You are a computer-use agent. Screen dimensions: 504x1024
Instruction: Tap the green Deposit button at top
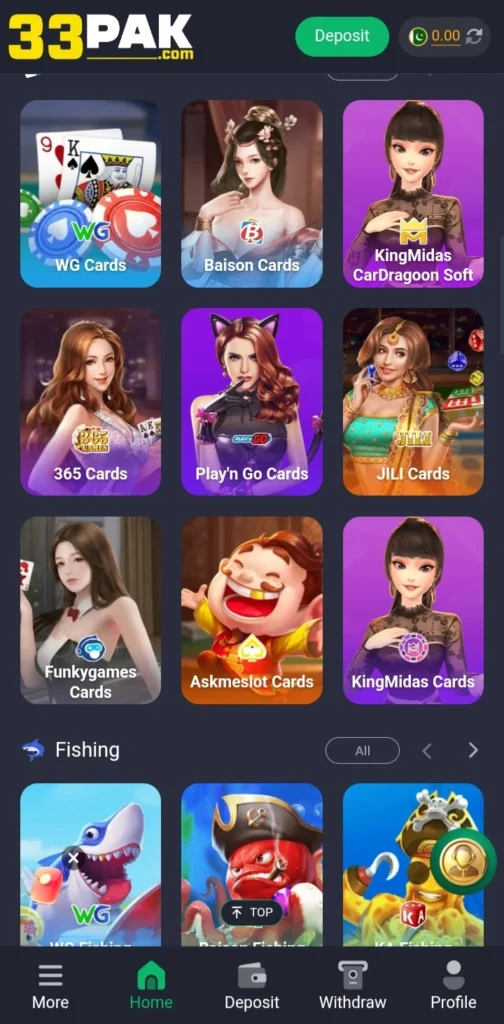[341, 37]
